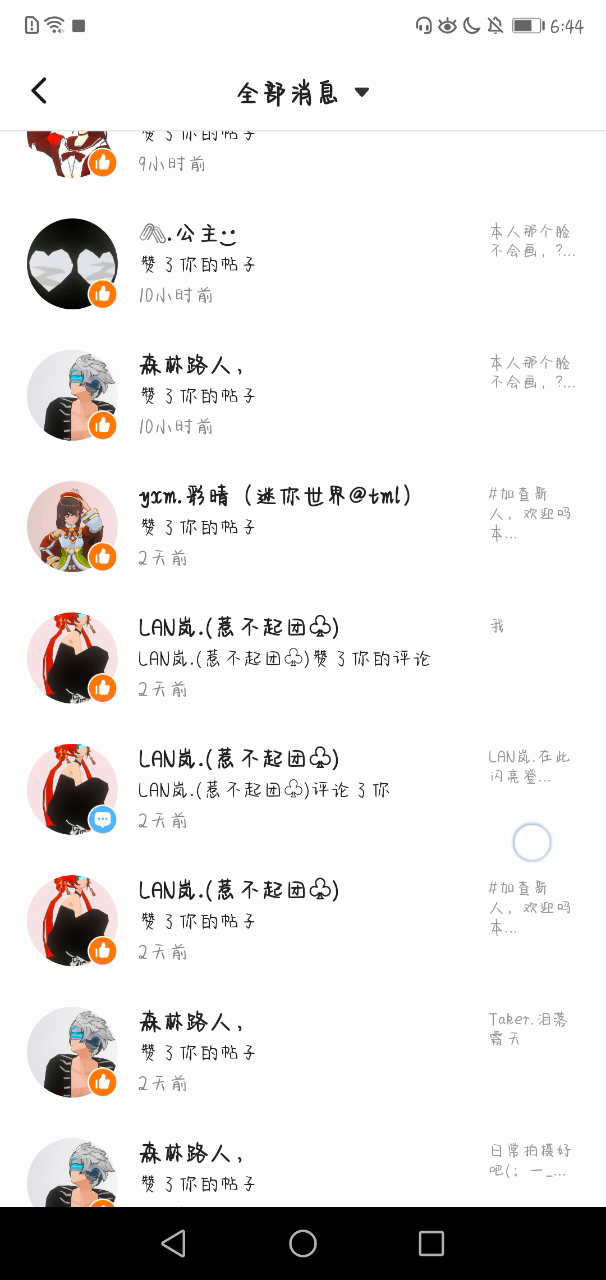
Task: Tap yxm.彩晴's profile avatar
Action: pyautogui.click(x=72, y=526)
